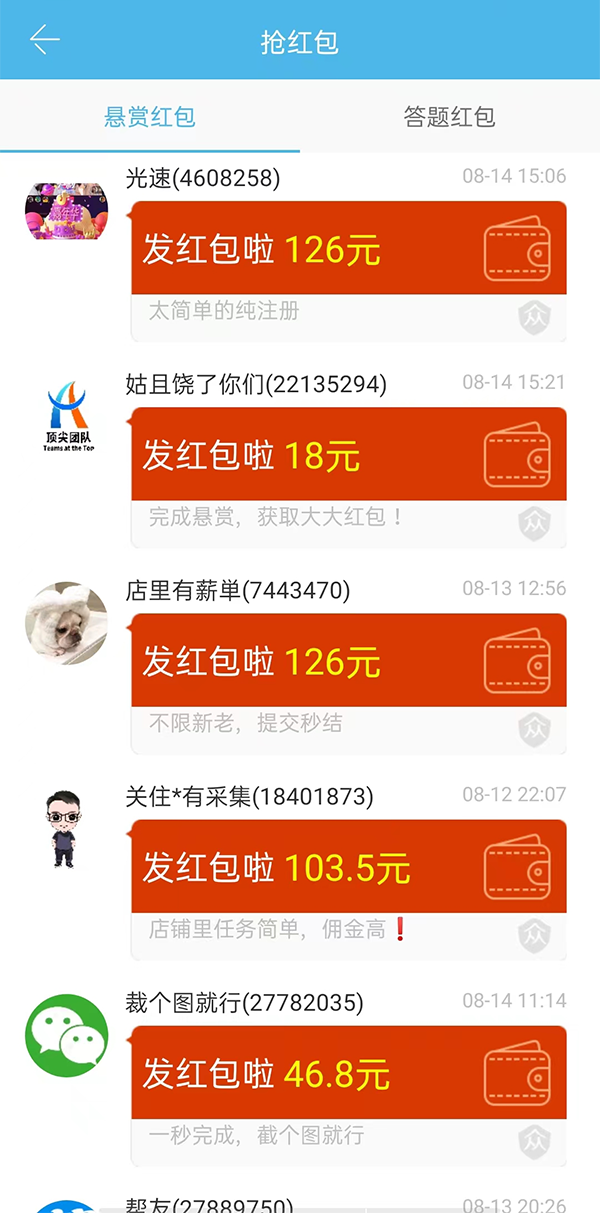This screenshot has width=600, height=1213.
Task: Switch to the 悬赏红包 tab
Action: [x=150, y=117]
